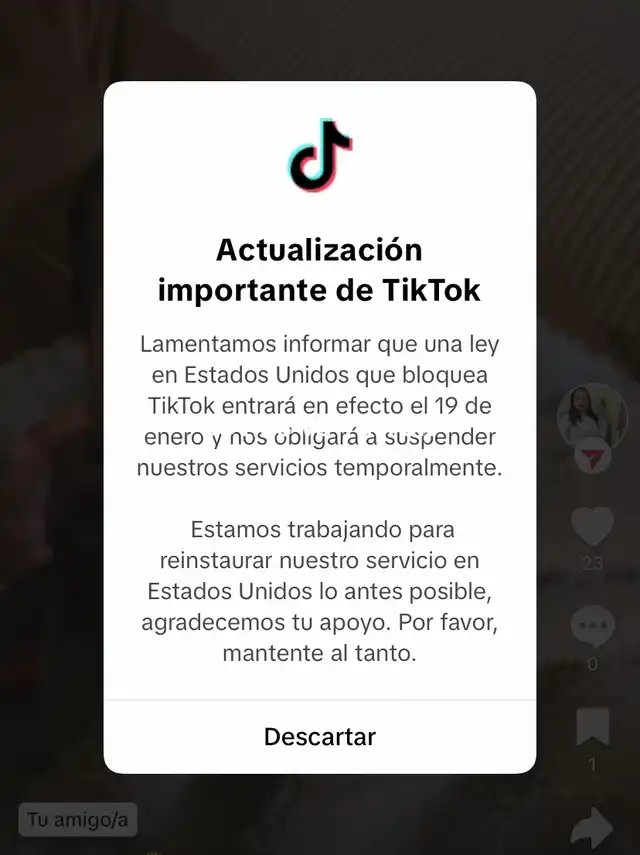Share the video with the arrow icon
Image resolution: width=640 pixels, height=855 pixels.
tap(592, 828)
